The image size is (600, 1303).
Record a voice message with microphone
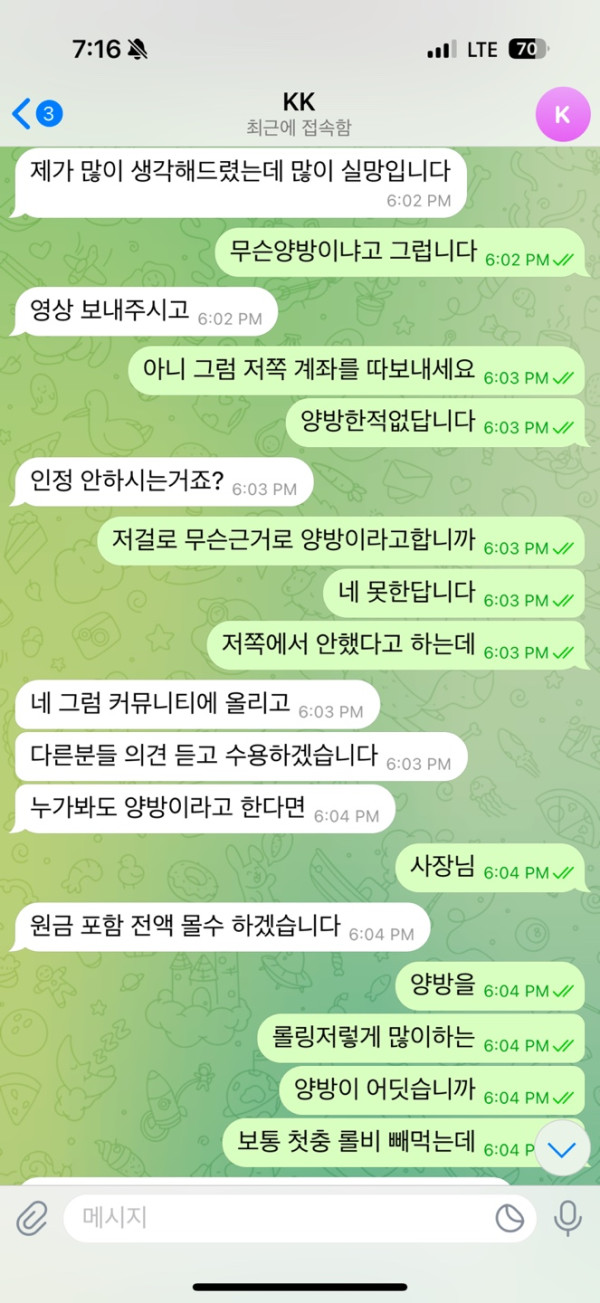click(568, 1217)
